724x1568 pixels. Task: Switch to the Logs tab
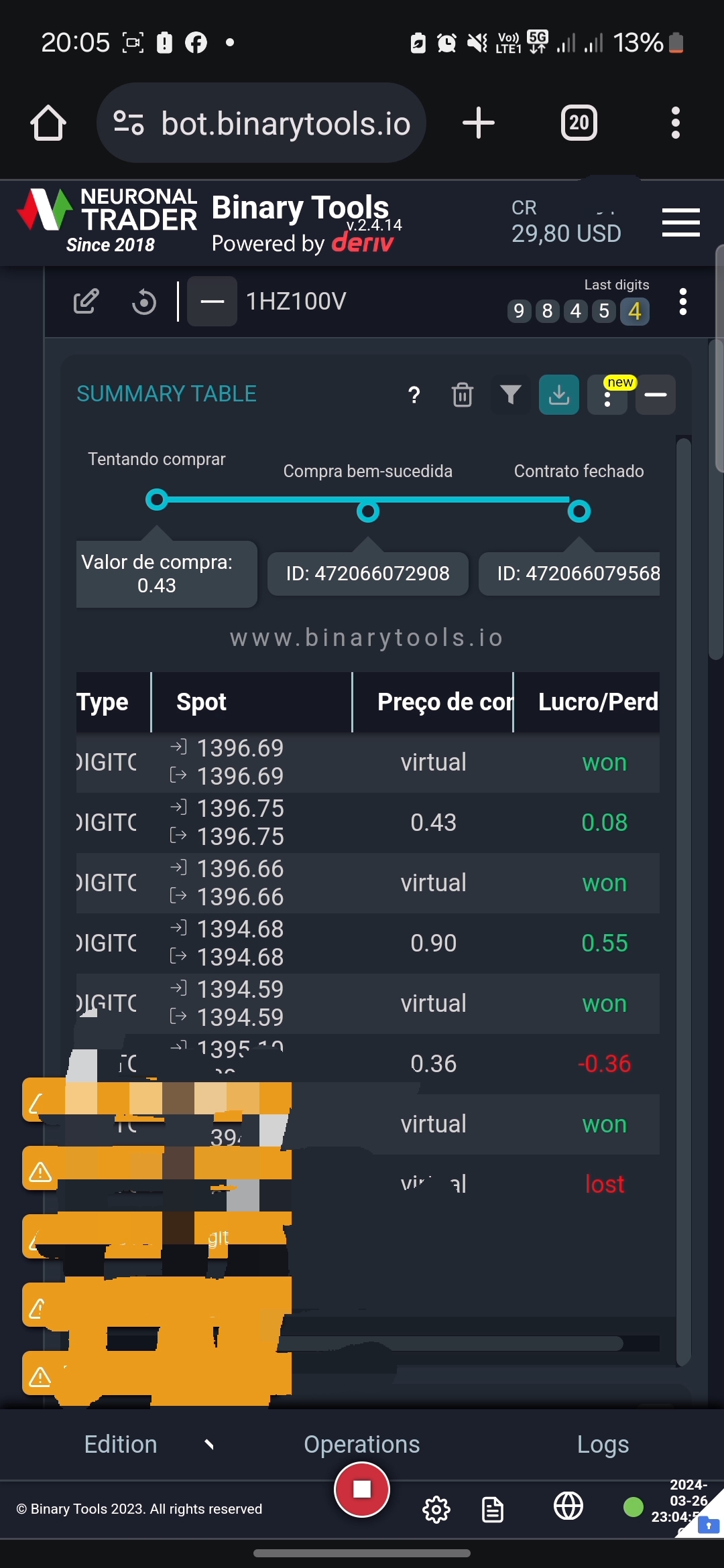(602, 1444)
